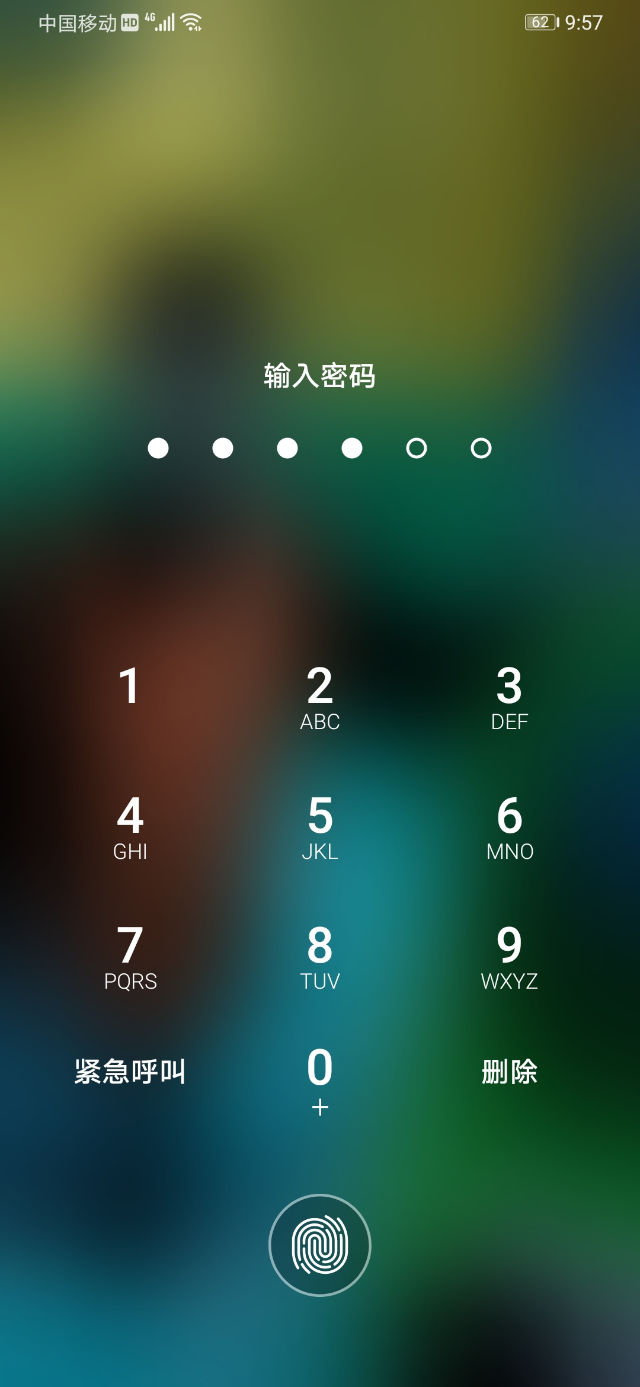Viewport: 640px width, 1387px height.
Task: Tap the 8 TUV key
Action: click(x=320, y=957)
